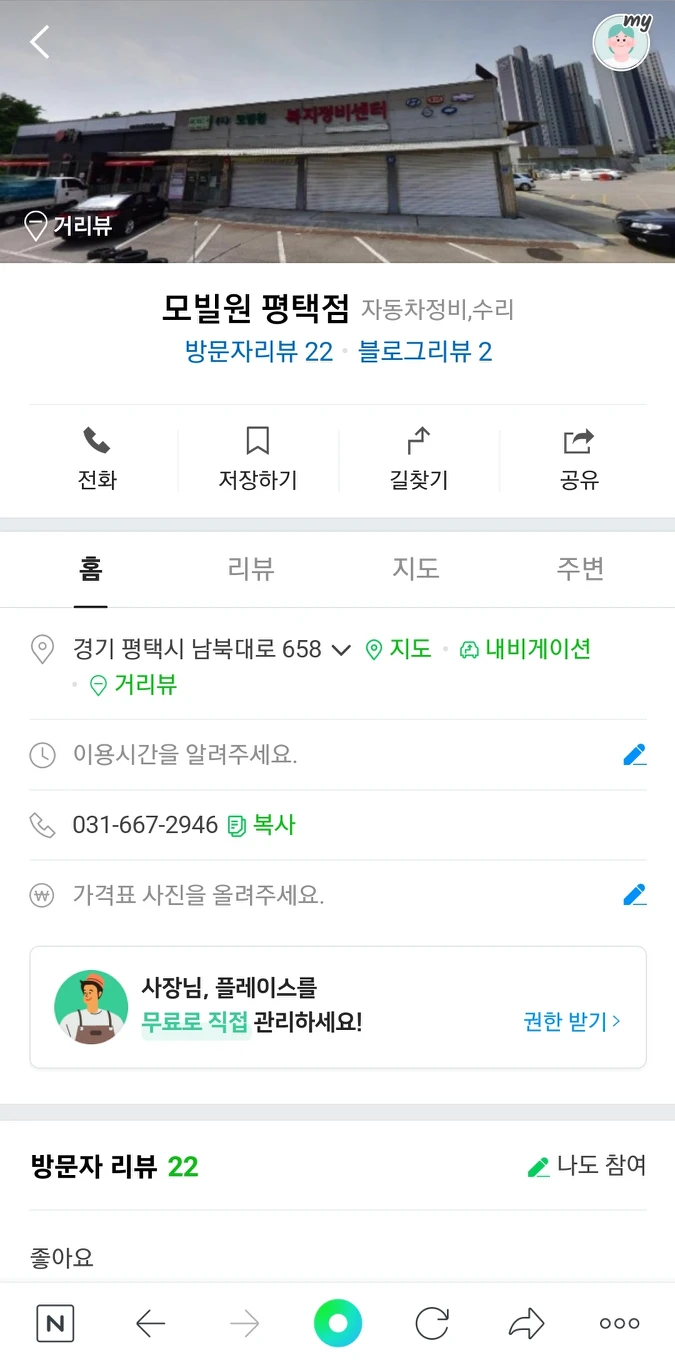Open 방문자리뷰 22 link
Viewport: 675px width, 1365px height.
259,352
